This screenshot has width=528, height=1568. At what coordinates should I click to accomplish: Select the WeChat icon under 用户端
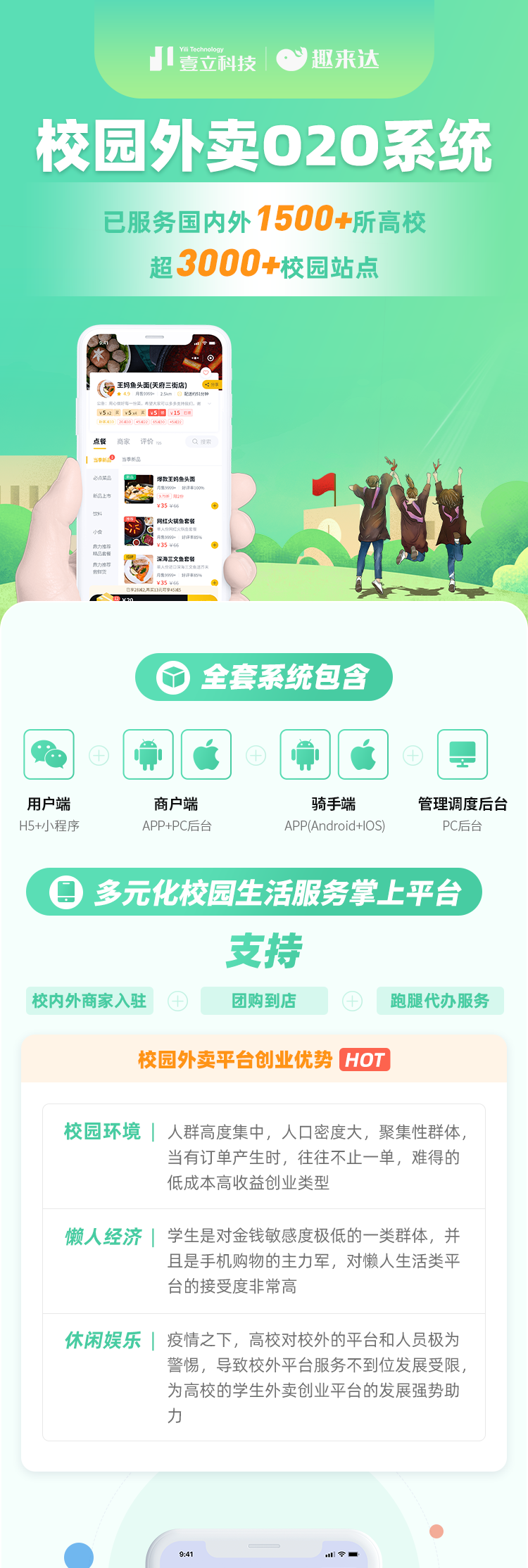tap(49, 754)
